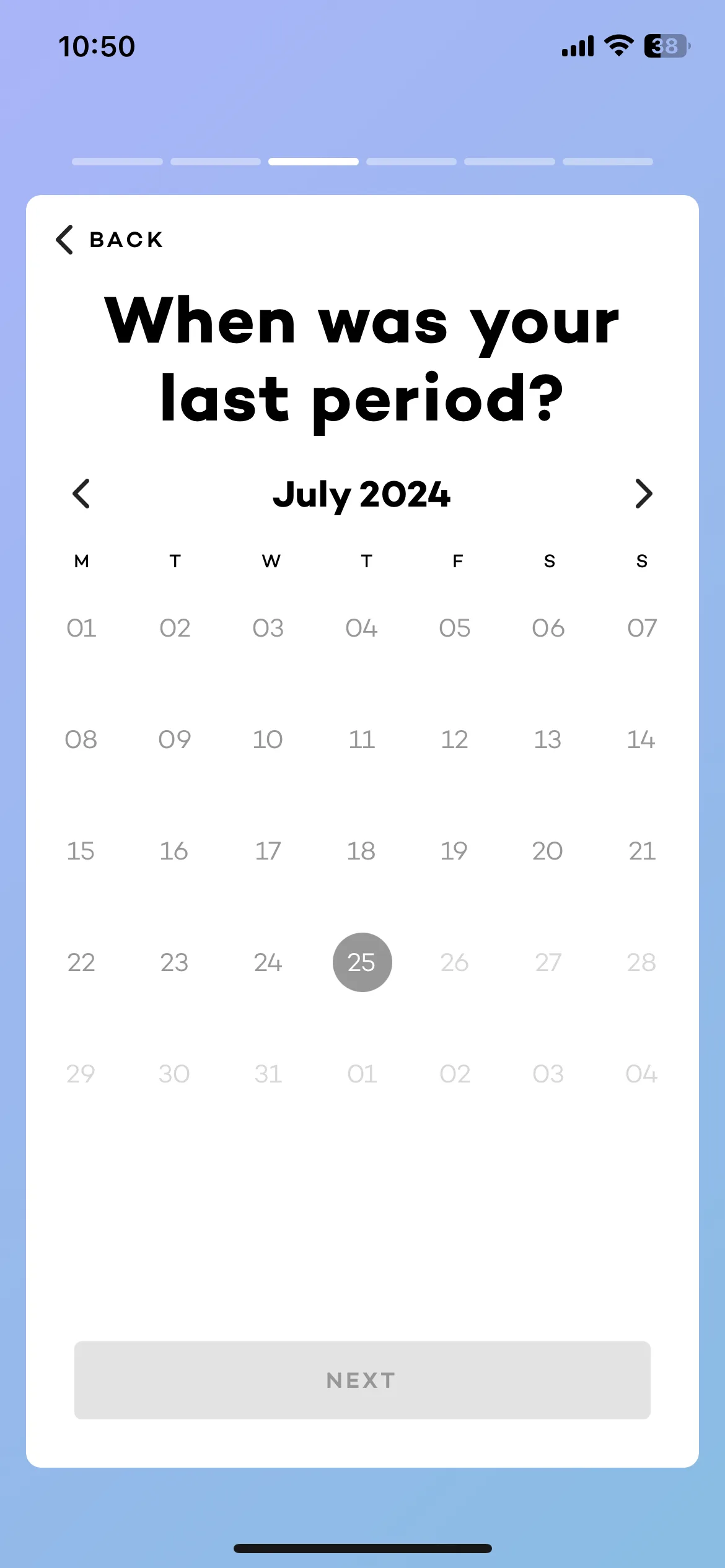Image resolution: width=725 pixels, height=1568 pixels.
Task: Show the previous month in calendar
Action: point(81,494)
